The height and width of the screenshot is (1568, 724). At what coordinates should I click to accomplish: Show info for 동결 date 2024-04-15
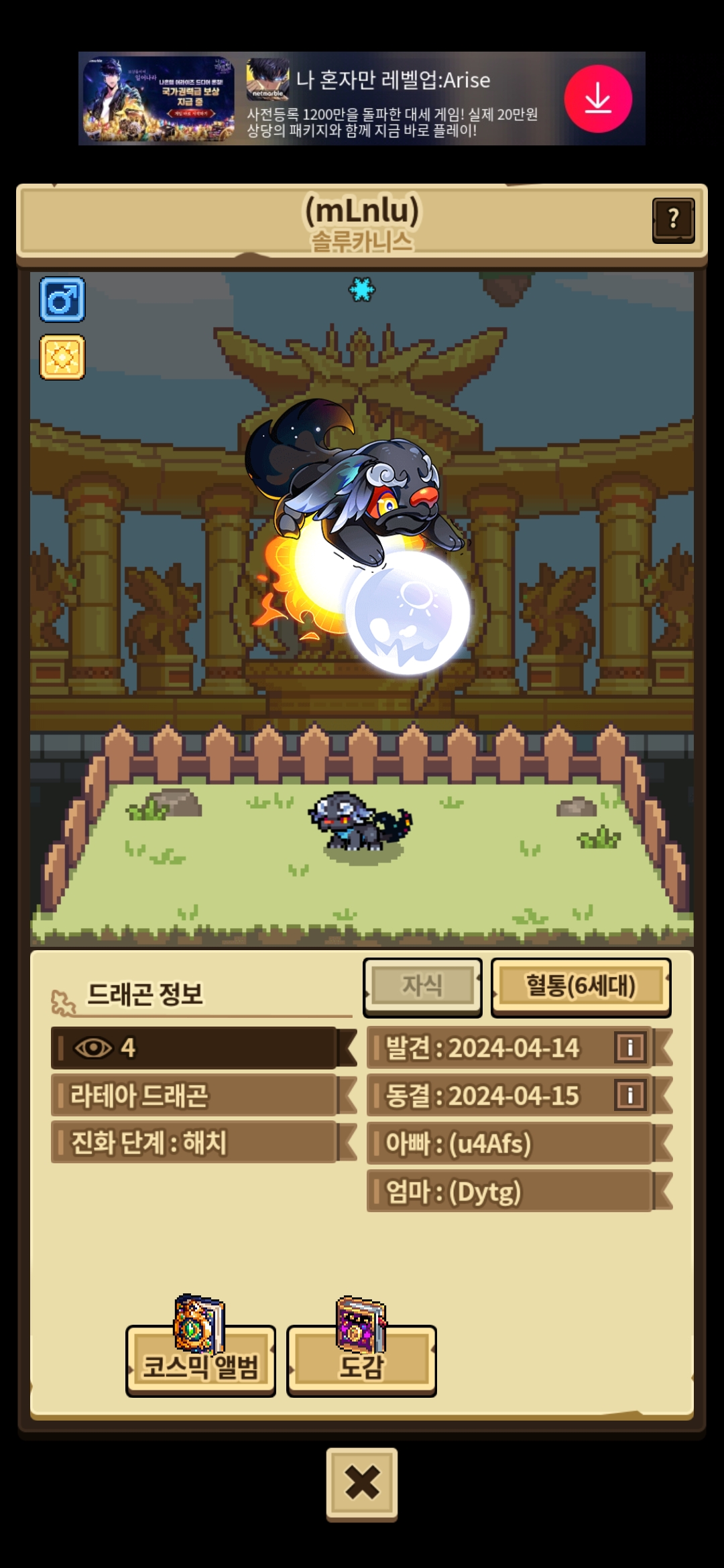630,1096
